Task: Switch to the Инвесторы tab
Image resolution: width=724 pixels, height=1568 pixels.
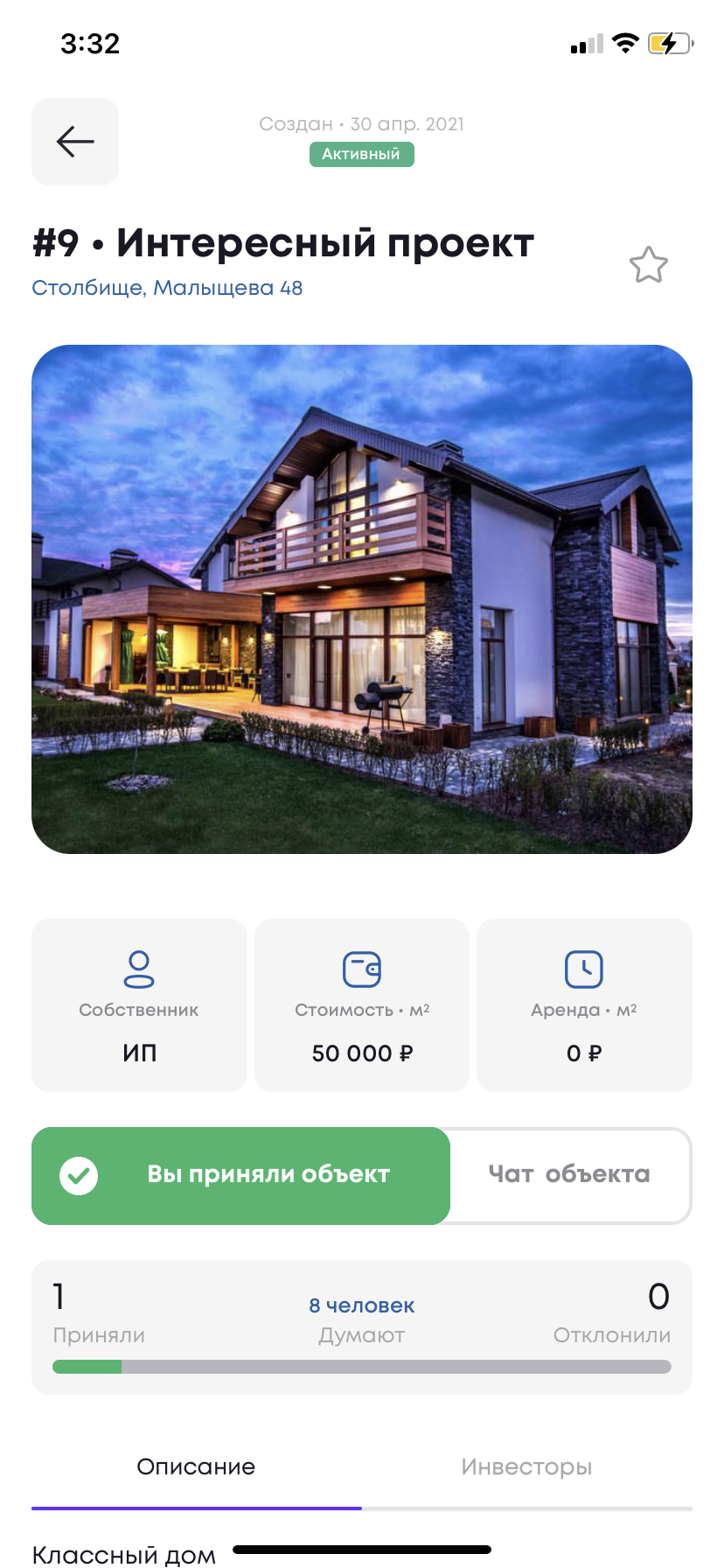Action: (x=526, y=1466)
